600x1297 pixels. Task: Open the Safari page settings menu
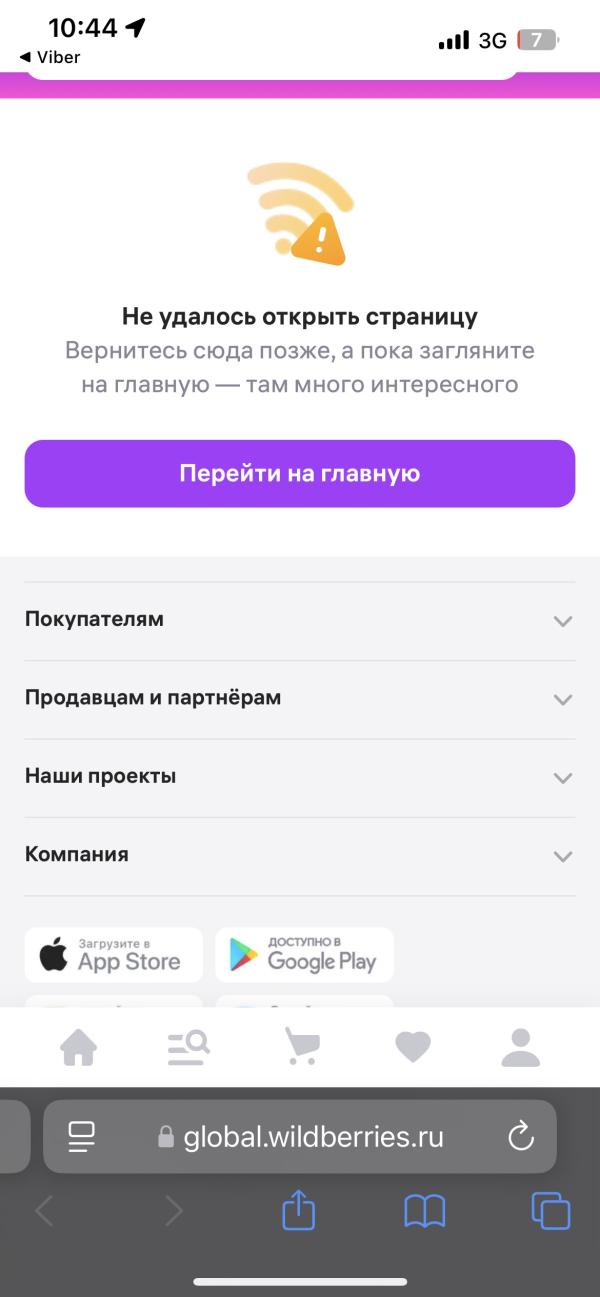81,1136
